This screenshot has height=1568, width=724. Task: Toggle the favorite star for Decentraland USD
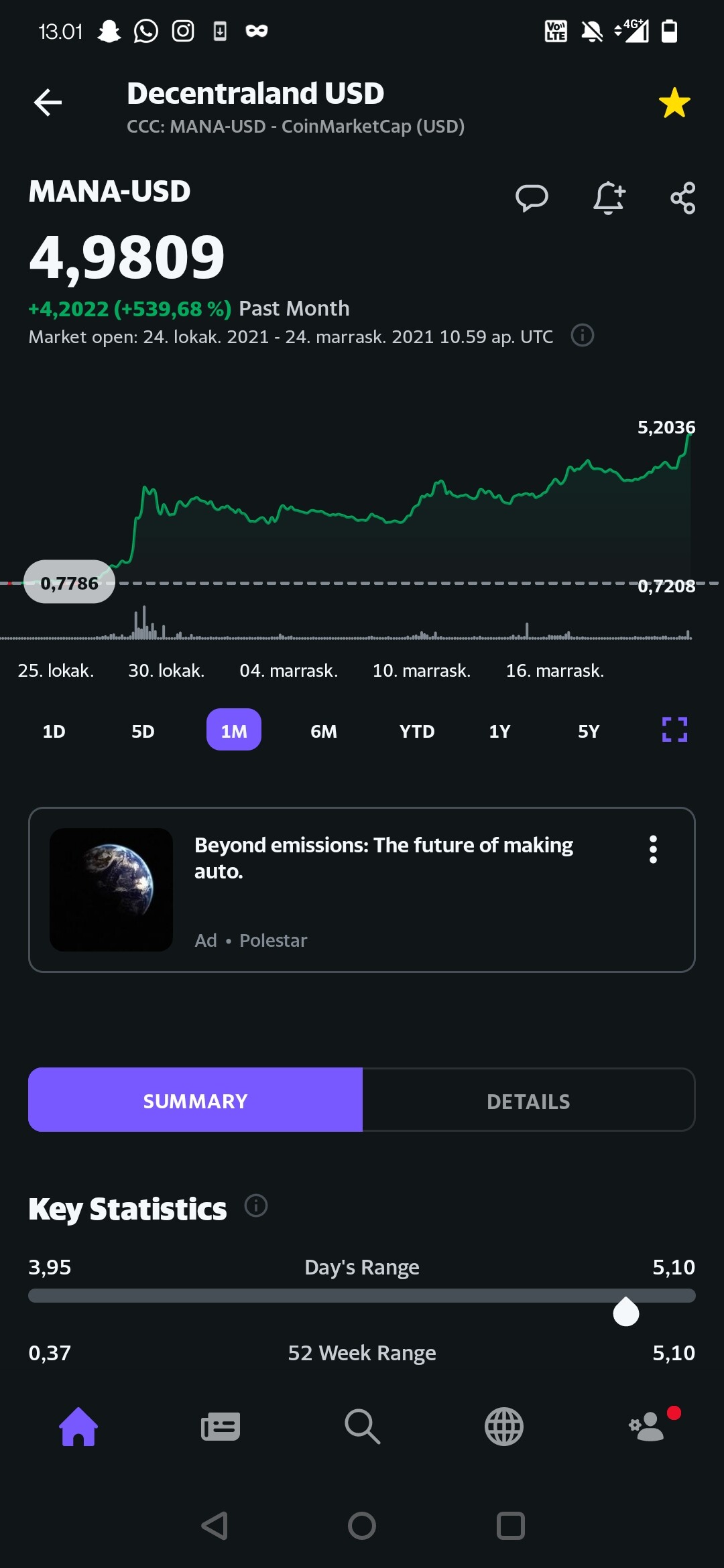click(x=674, y=103)
